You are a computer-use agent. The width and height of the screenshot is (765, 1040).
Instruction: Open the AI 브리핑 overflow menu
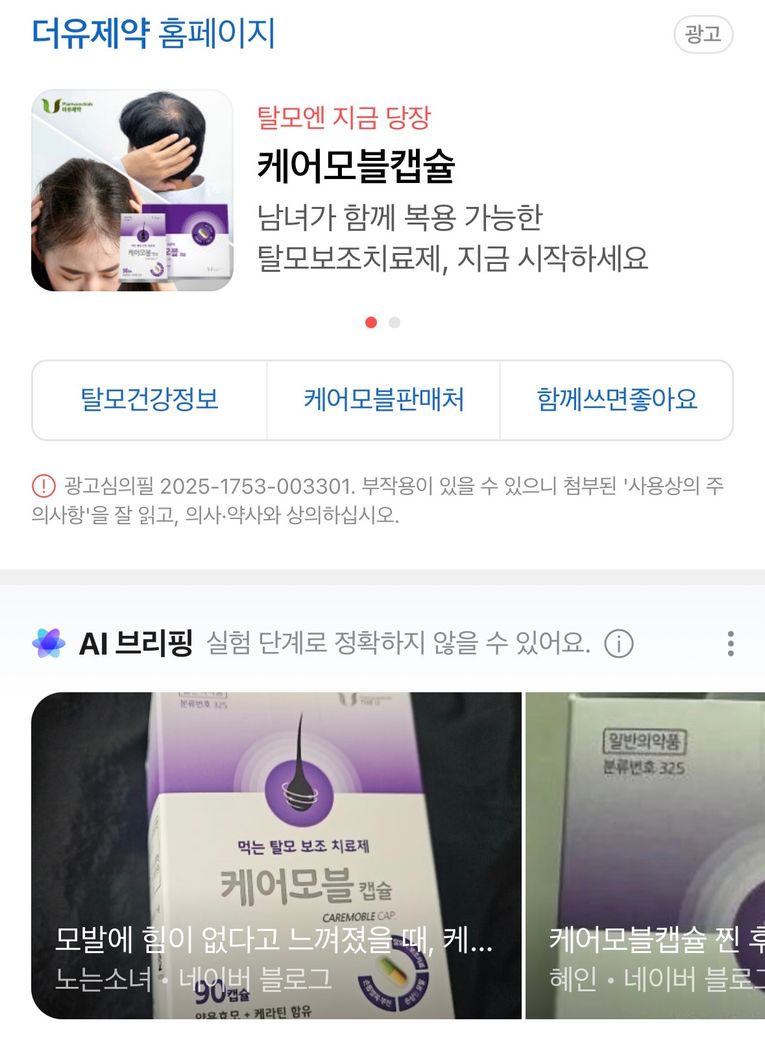point(731,643)
